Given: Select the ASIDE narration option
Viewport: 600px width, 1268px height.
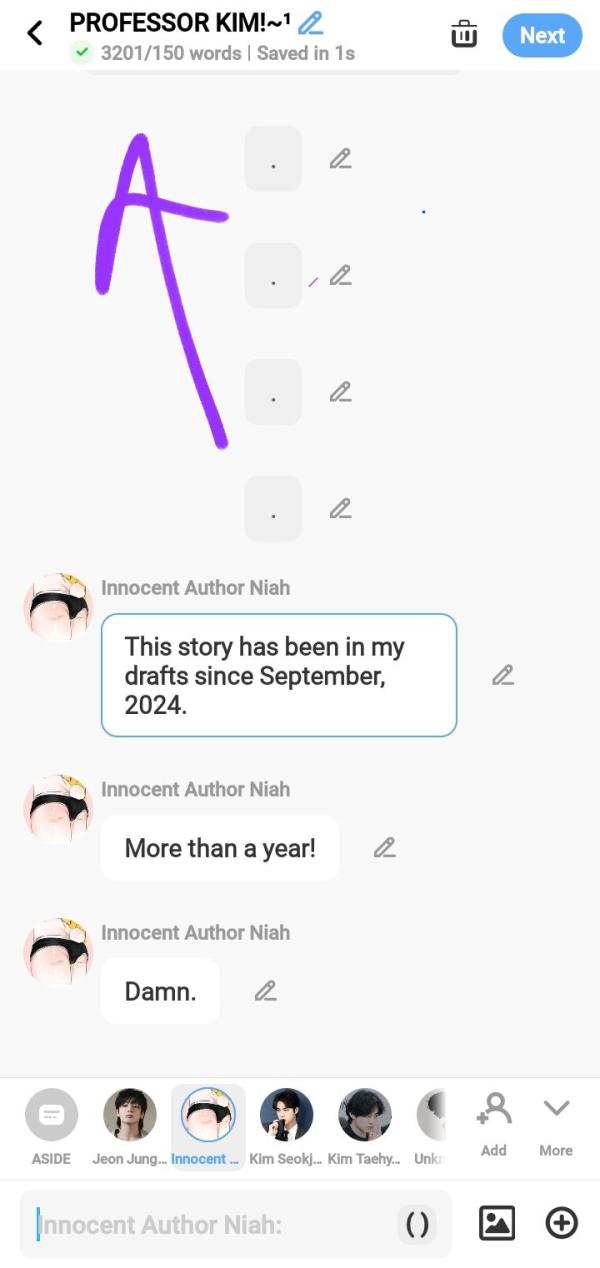Looking at the screenshot, I should (51, 1115).
